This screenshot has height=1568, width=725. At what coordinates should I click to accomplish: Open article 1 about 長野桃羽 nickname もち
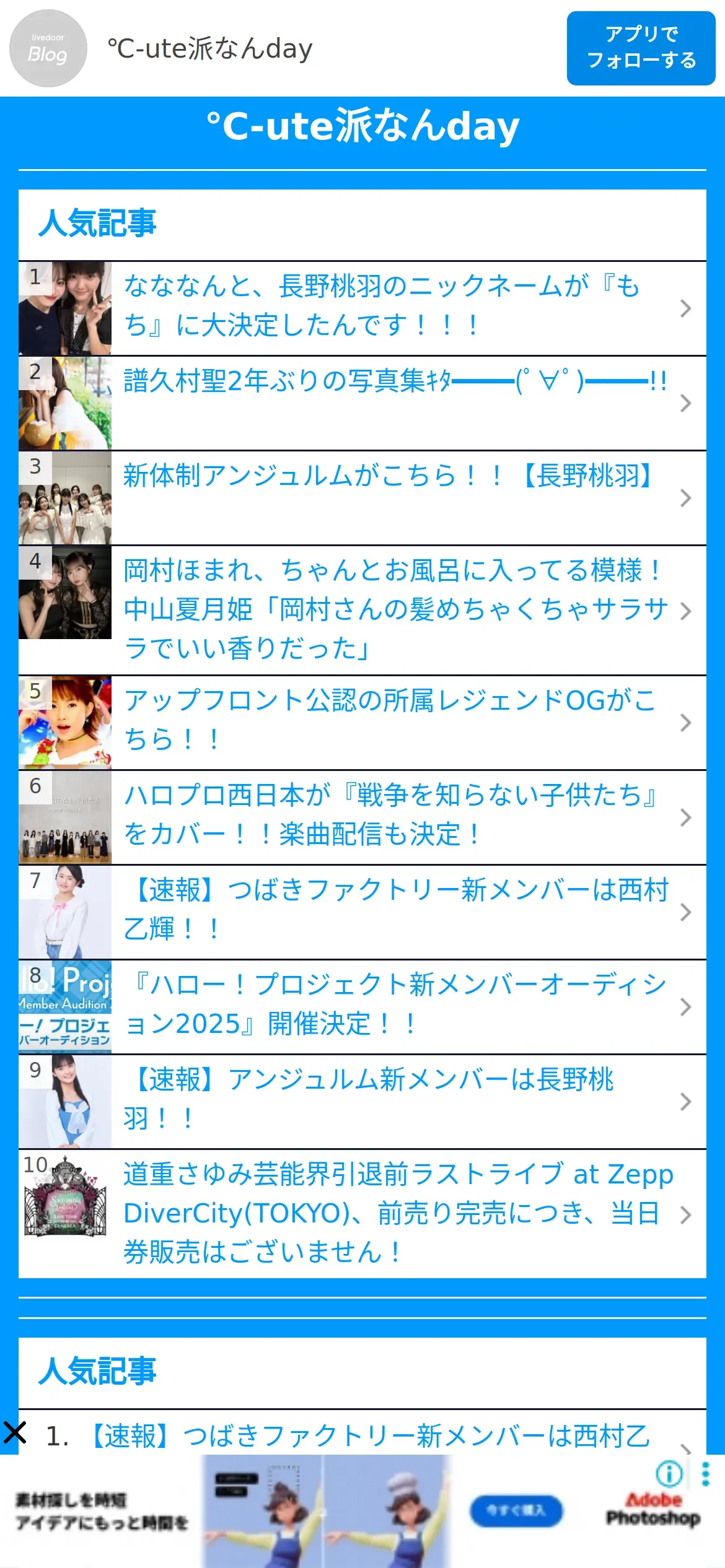[x=362, y=308]
